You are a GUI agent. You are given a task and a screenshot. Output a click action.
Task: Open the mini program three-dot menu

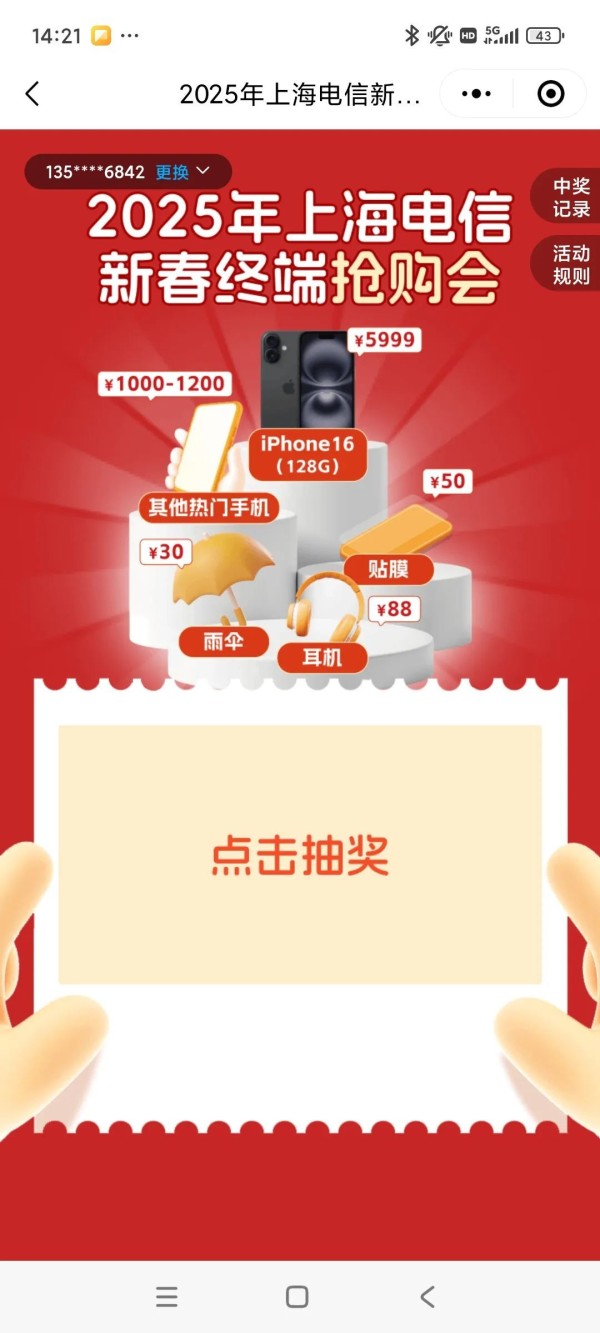pos(476,94)
